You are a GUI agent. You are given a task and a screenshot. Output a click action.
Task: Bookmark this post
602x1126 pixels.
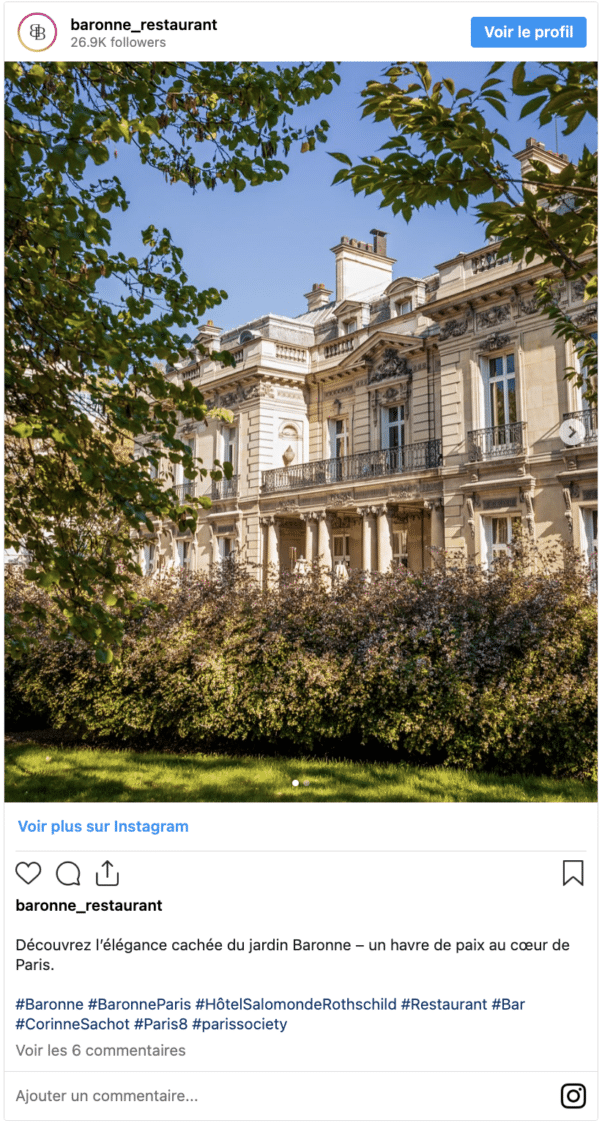pos(572,873)
